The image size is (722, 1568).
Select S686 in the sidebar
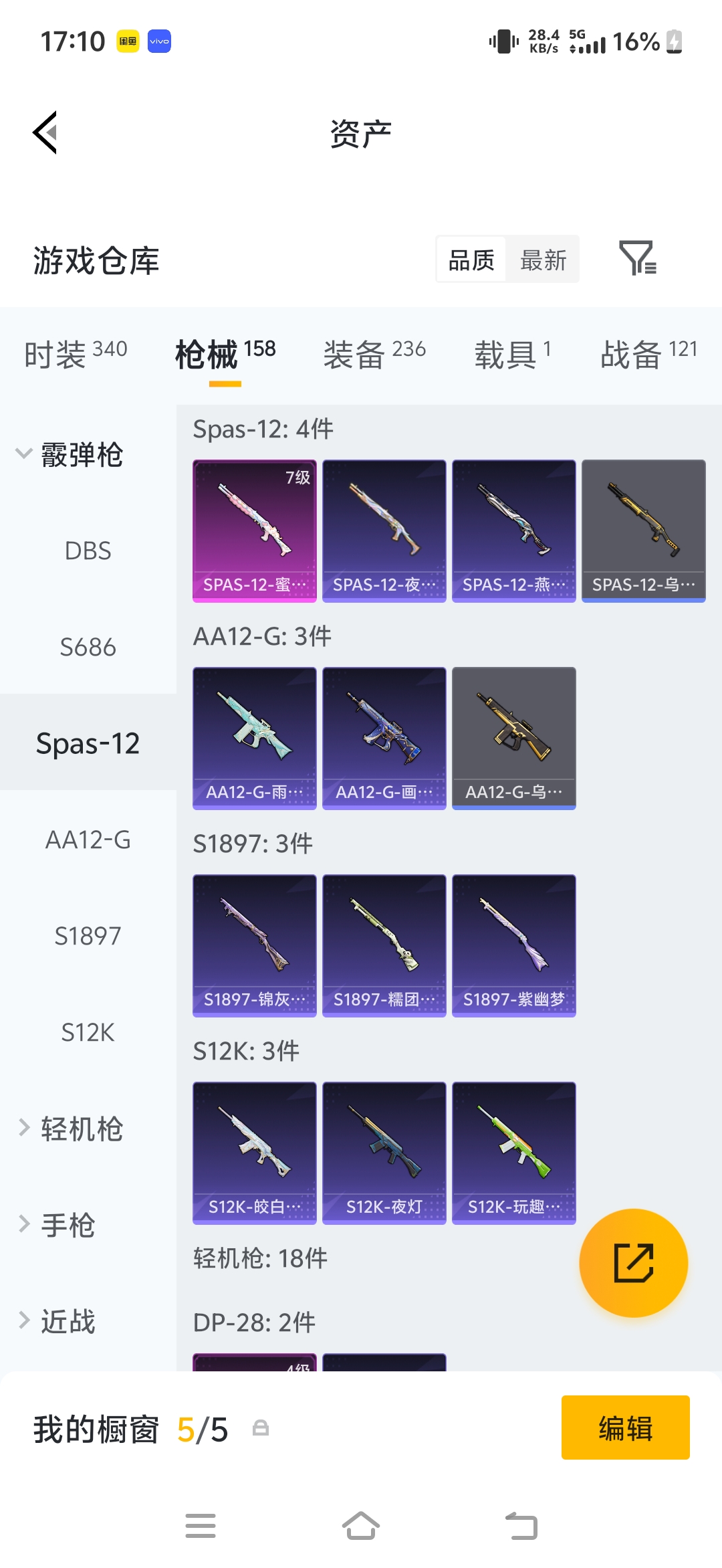point(88,647)
